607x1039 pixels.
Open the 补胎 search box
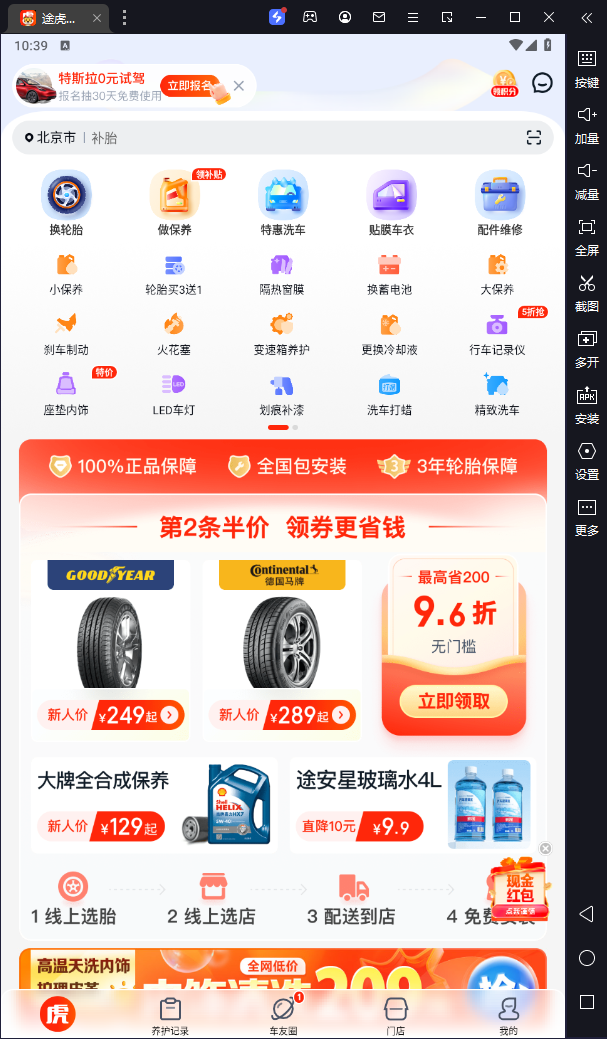(x=300, y=138)
